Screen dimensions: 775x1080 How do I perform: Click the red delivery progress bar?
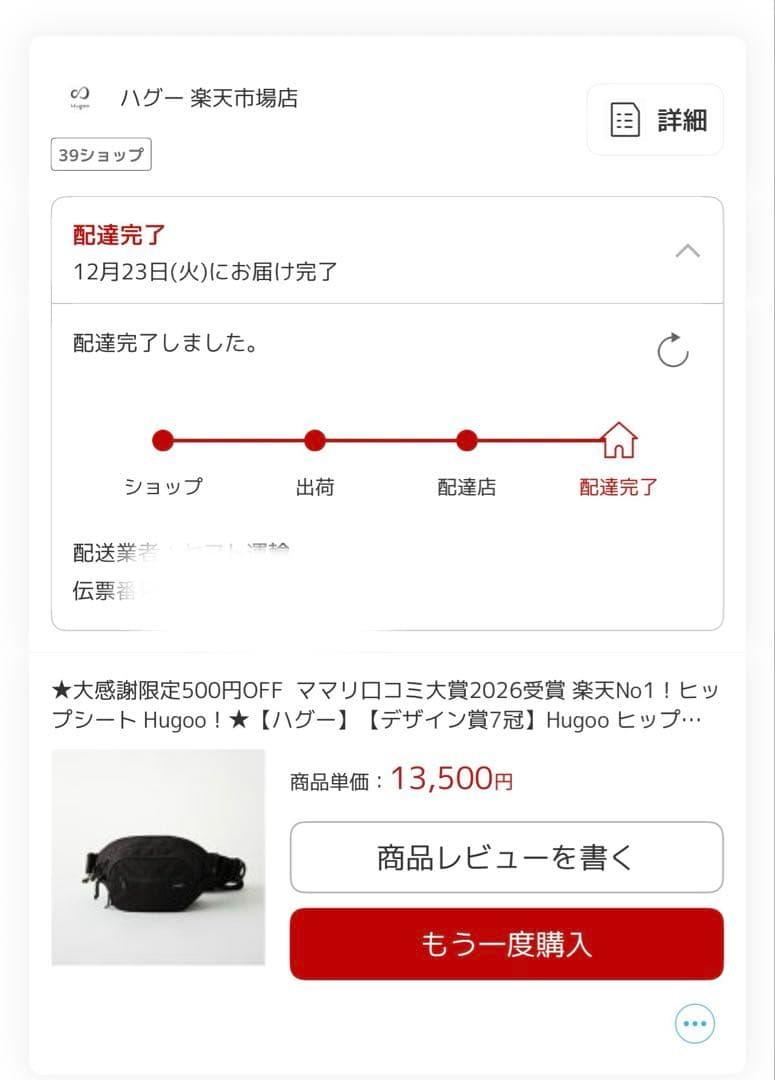(390, 440)
